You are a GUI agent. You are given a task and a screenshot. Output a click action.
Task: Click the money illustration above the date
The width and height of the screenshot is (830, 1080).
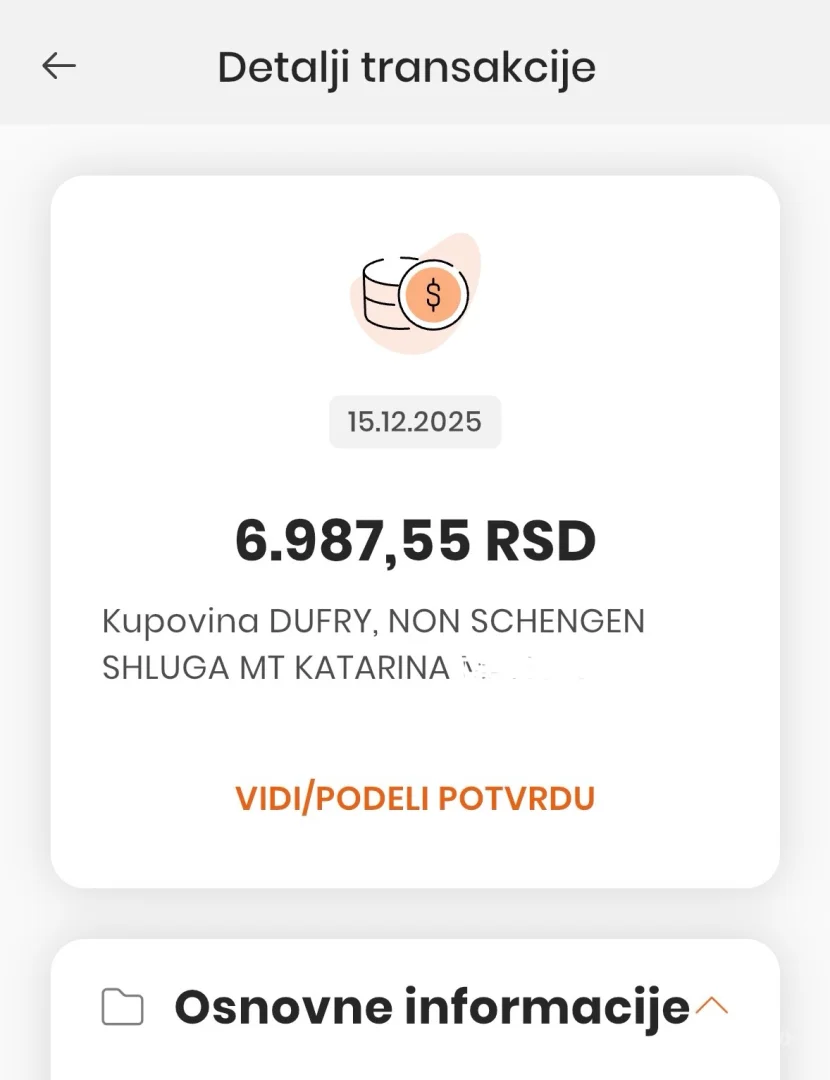(415, 295)
